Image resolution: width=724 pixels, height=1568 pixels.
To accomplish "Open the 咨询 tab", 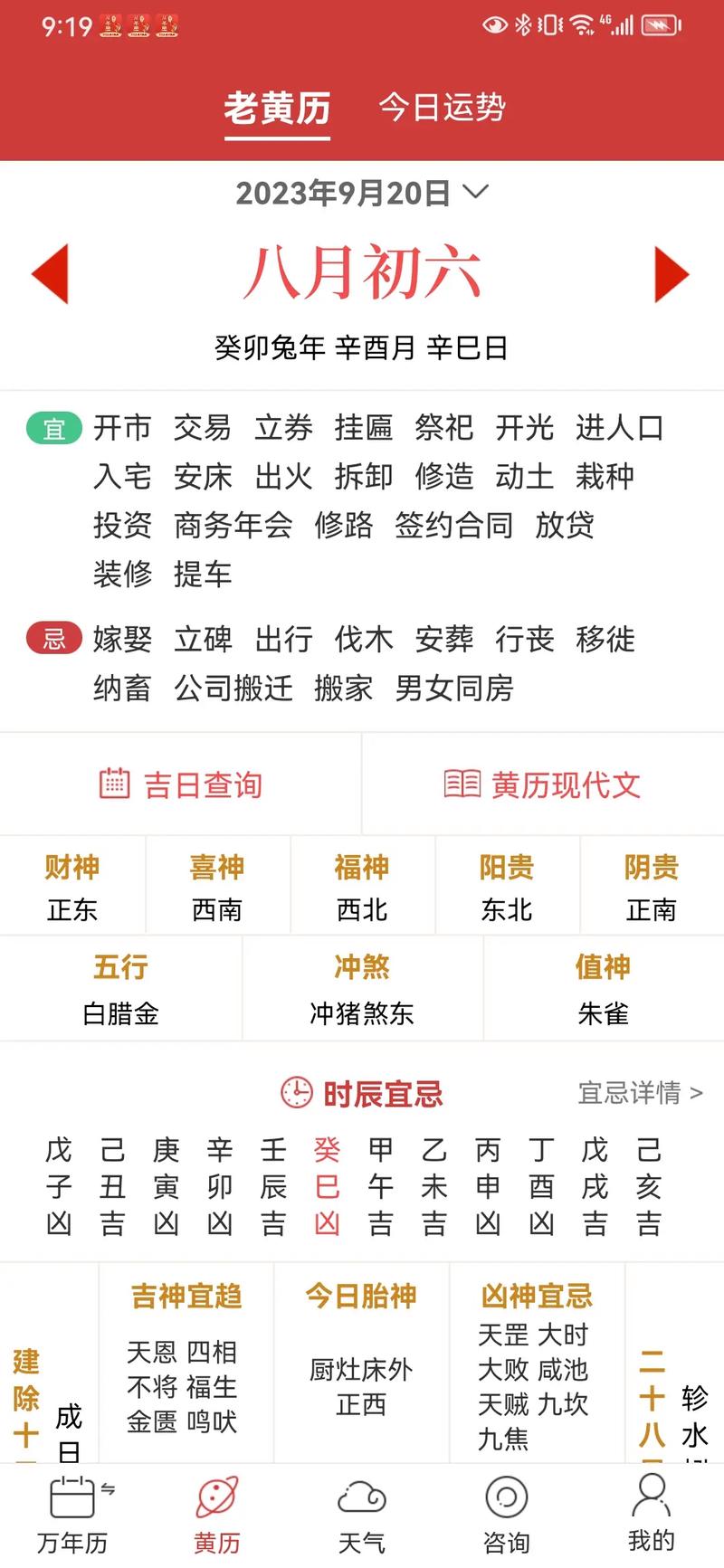I will click(x=507, y=1515).
